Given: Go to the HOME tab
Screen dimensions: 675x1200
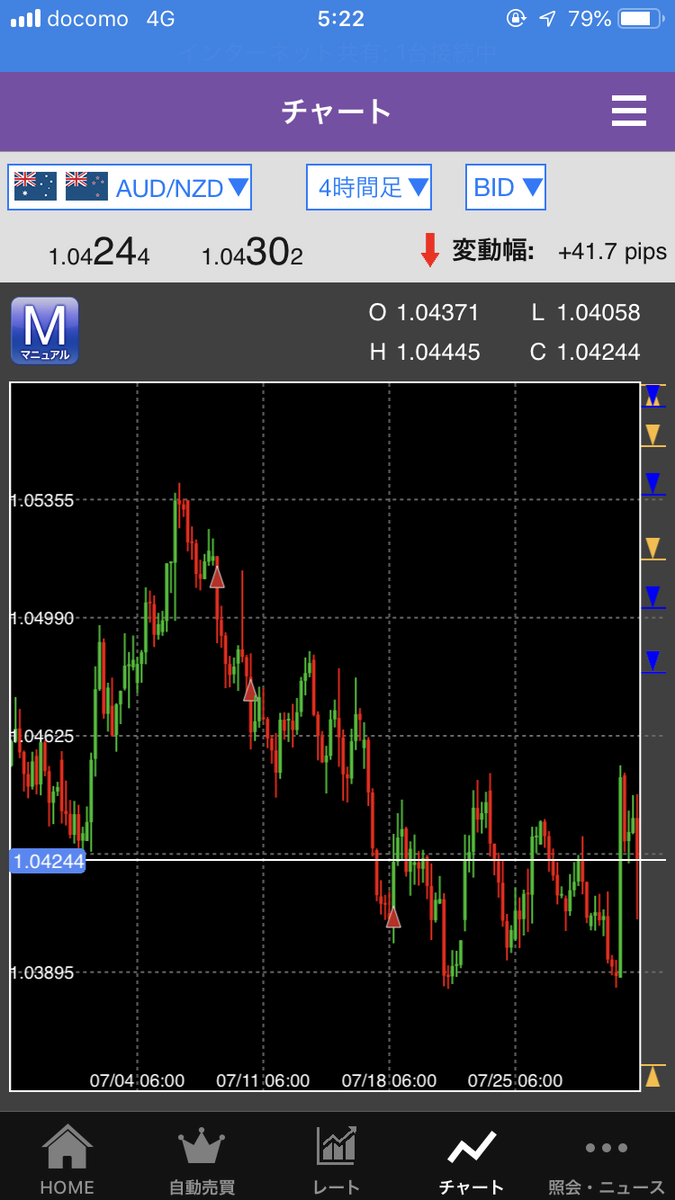Looking at the screenshot, I should [67, 1158].
